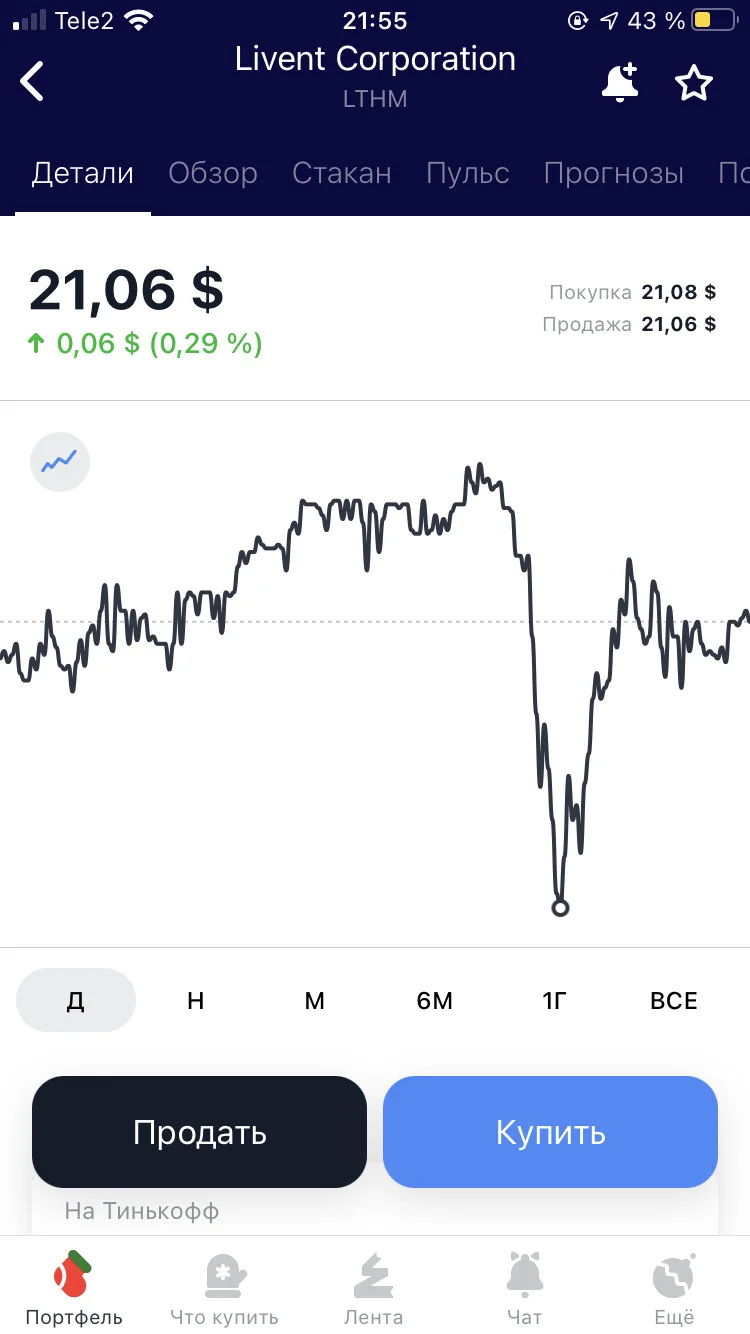Switch chart period to М
750x1334 pixels.
point(315,1000)
